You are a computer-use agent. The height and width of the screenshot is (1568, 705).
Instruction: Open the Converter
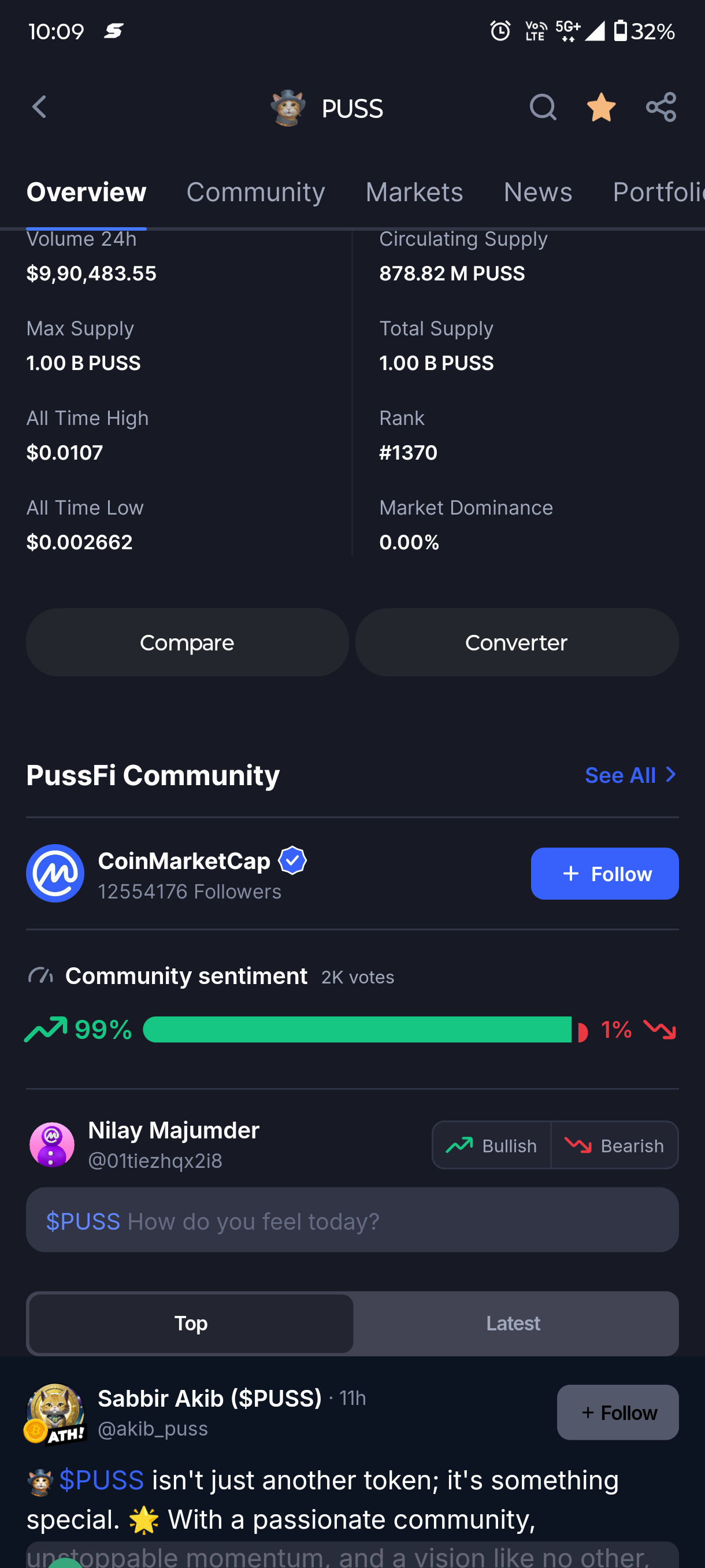[517, 643]
